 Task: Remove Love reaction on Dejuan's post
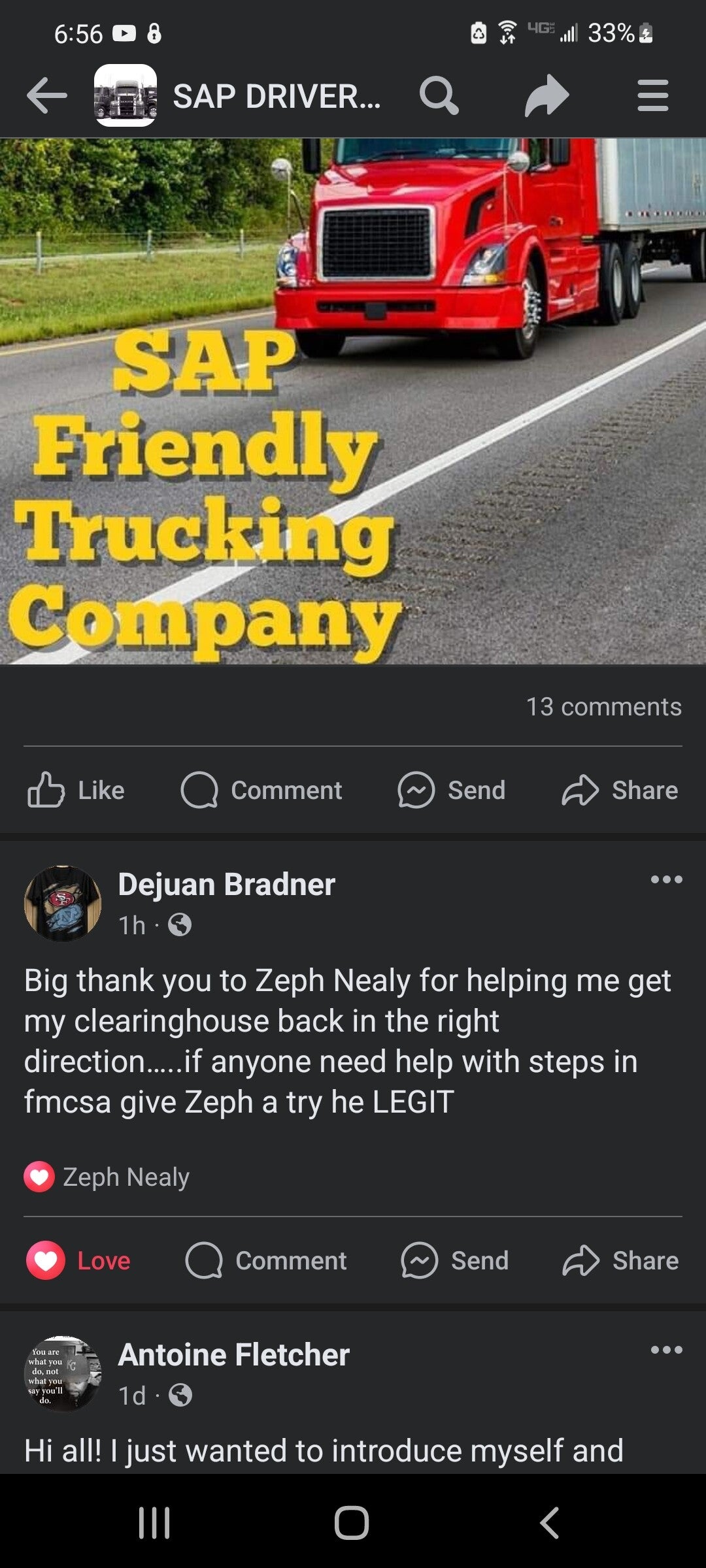coord(78,1260)
